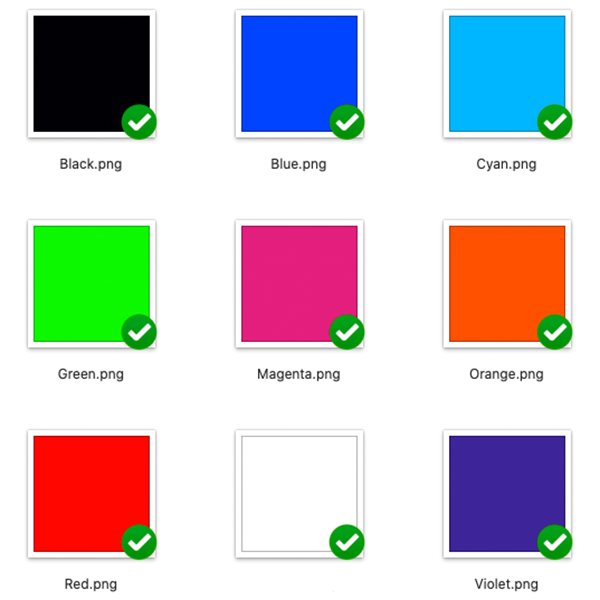Open the Magenta.png image
Screen dimensions: 600x600
coord(299,283)
